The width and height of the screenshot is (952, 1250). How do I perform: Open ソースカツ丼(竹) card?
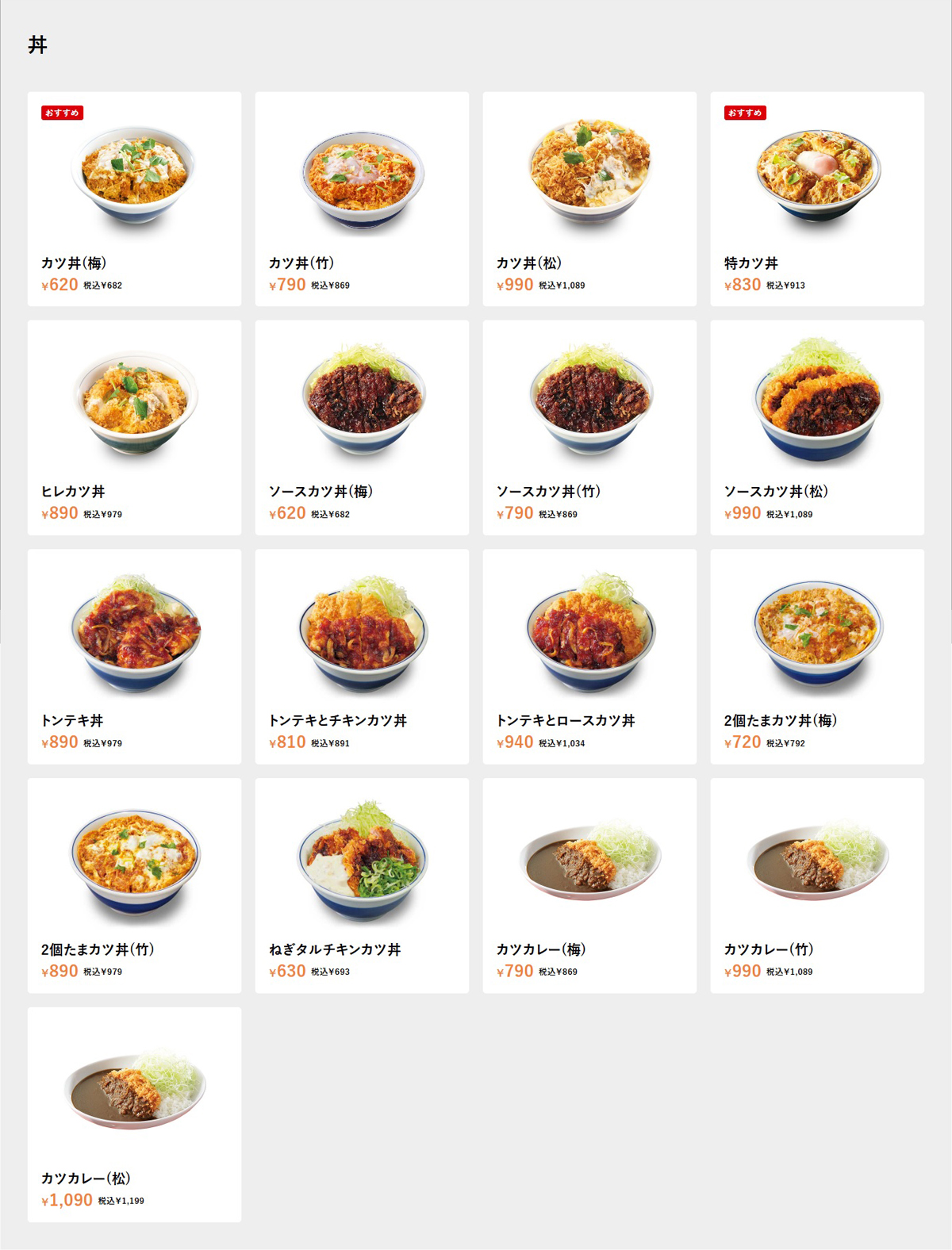click(x=589, y=428)
